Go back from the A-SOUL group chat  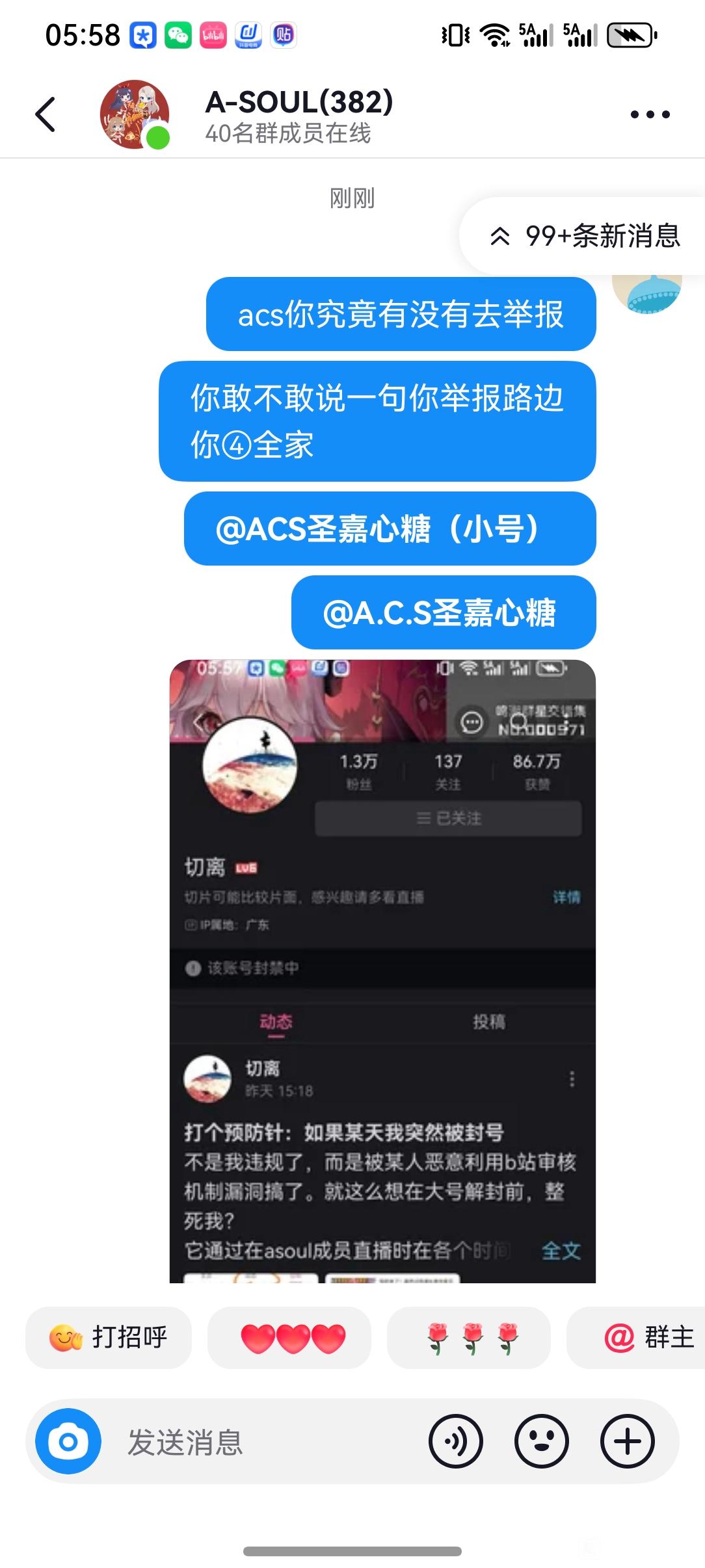click(46, 114)
